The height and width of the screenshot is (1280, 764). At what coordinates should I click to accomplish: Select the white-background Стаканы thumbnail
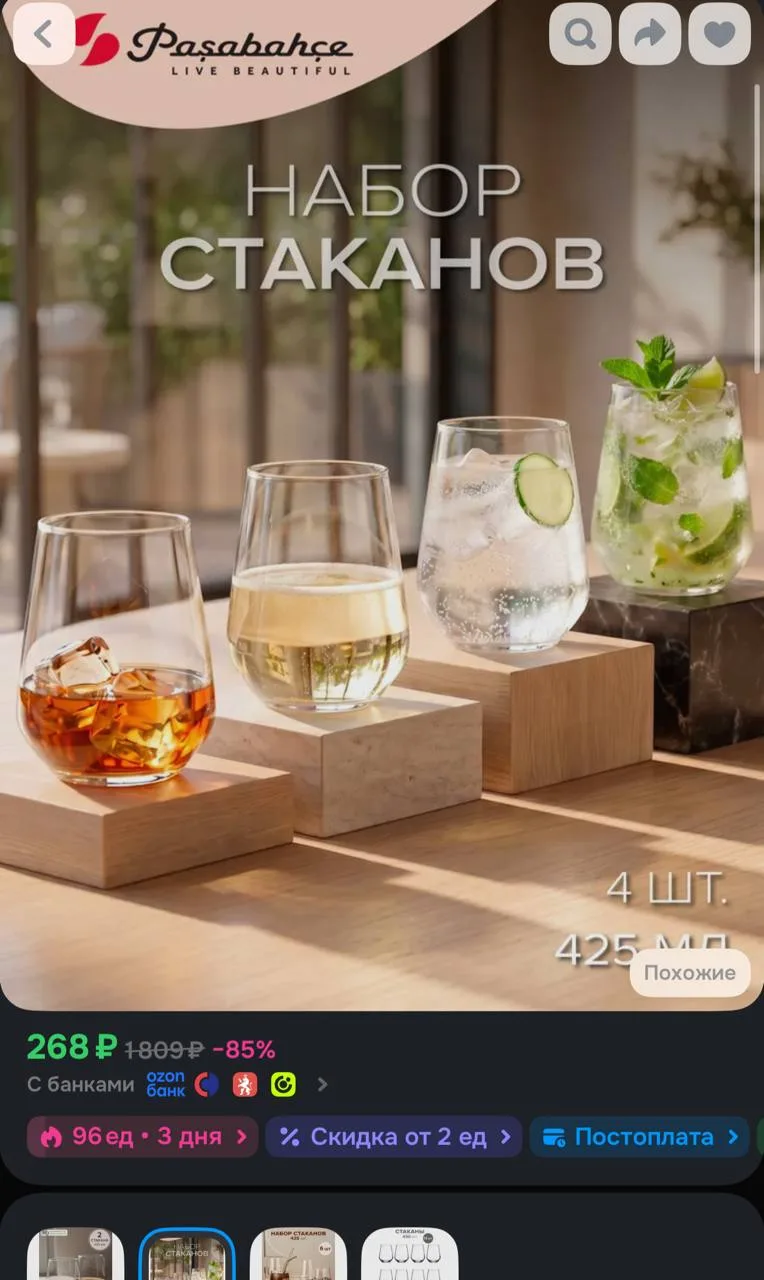[x=410, y=1254]
